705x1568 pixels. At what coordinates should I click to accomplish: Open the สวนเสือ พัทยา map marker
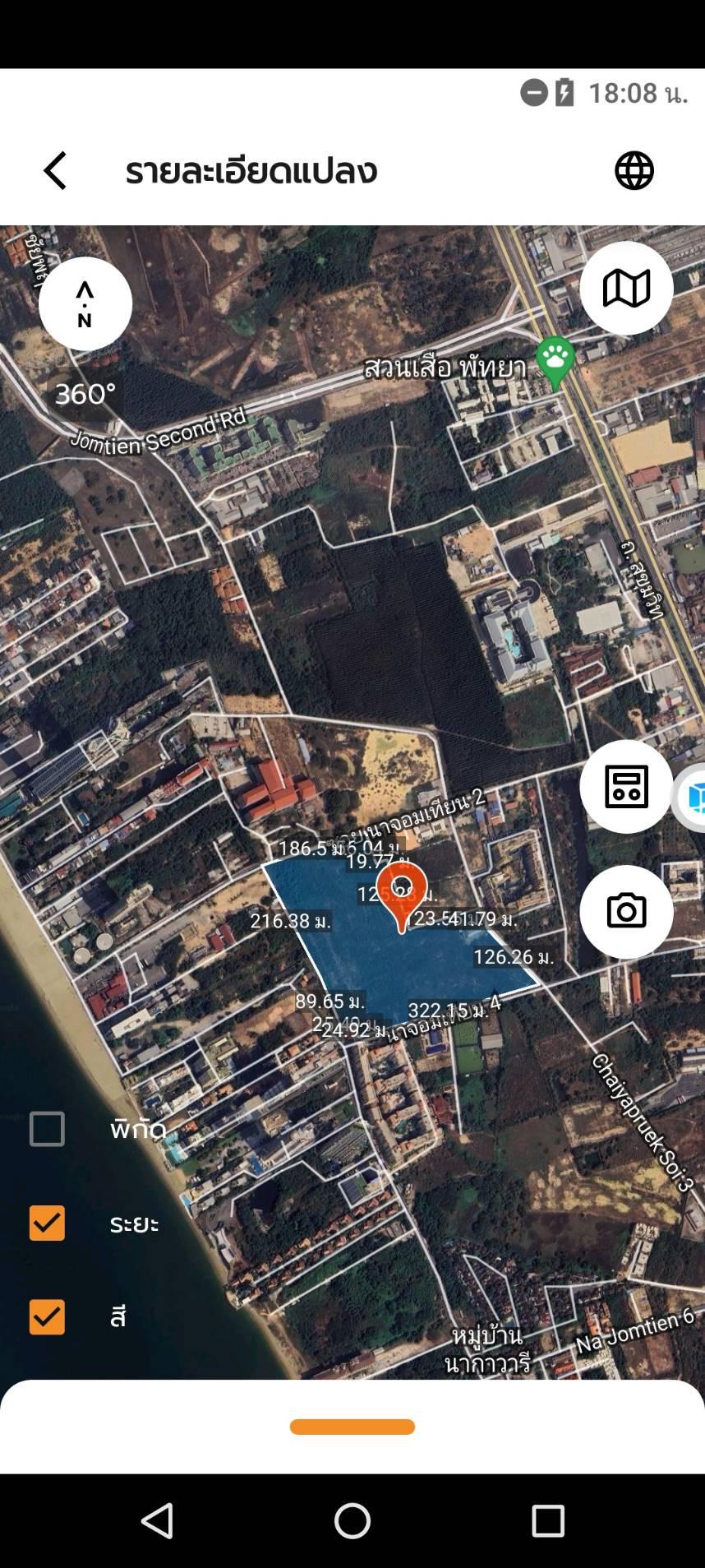point(555,363)
